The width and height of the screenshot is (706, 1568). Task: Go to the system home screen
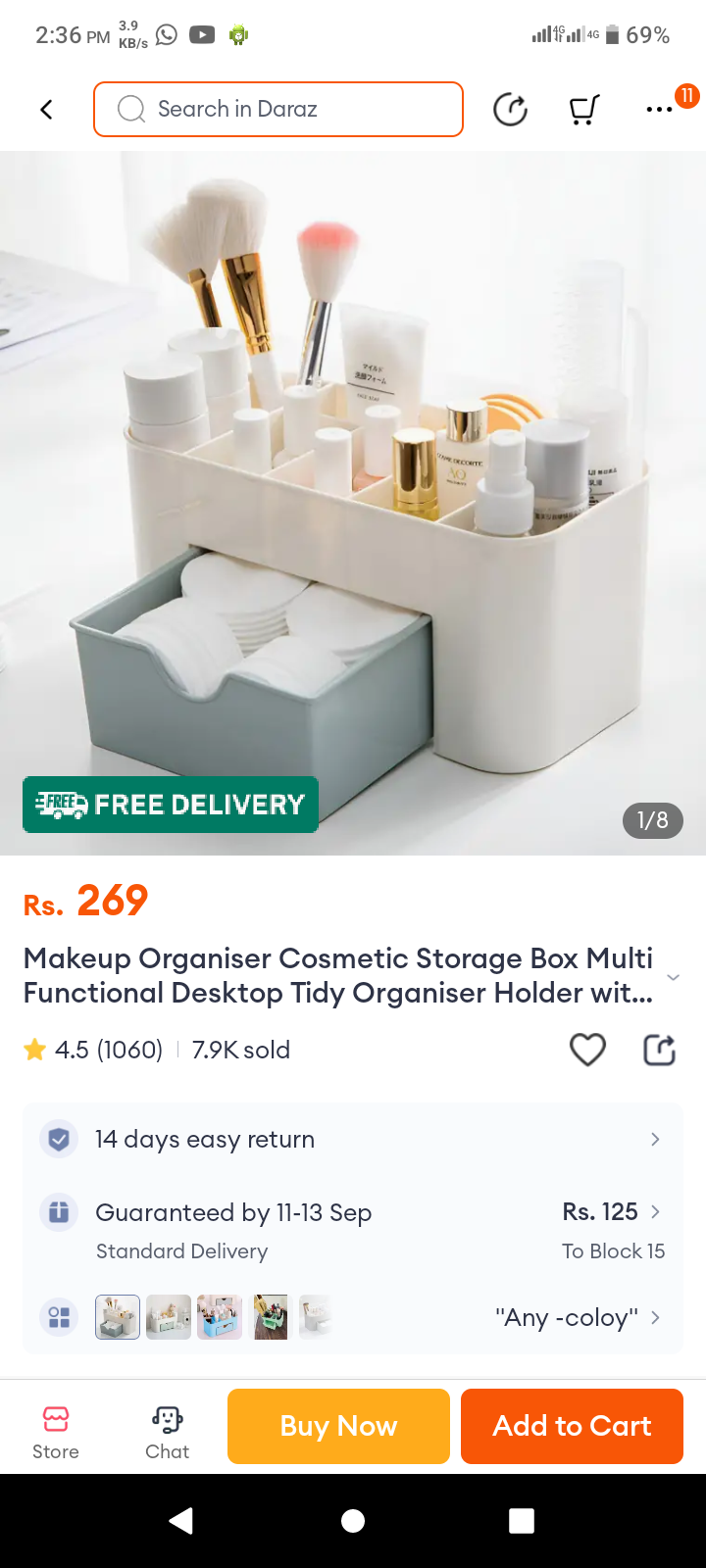point(353,1520)
